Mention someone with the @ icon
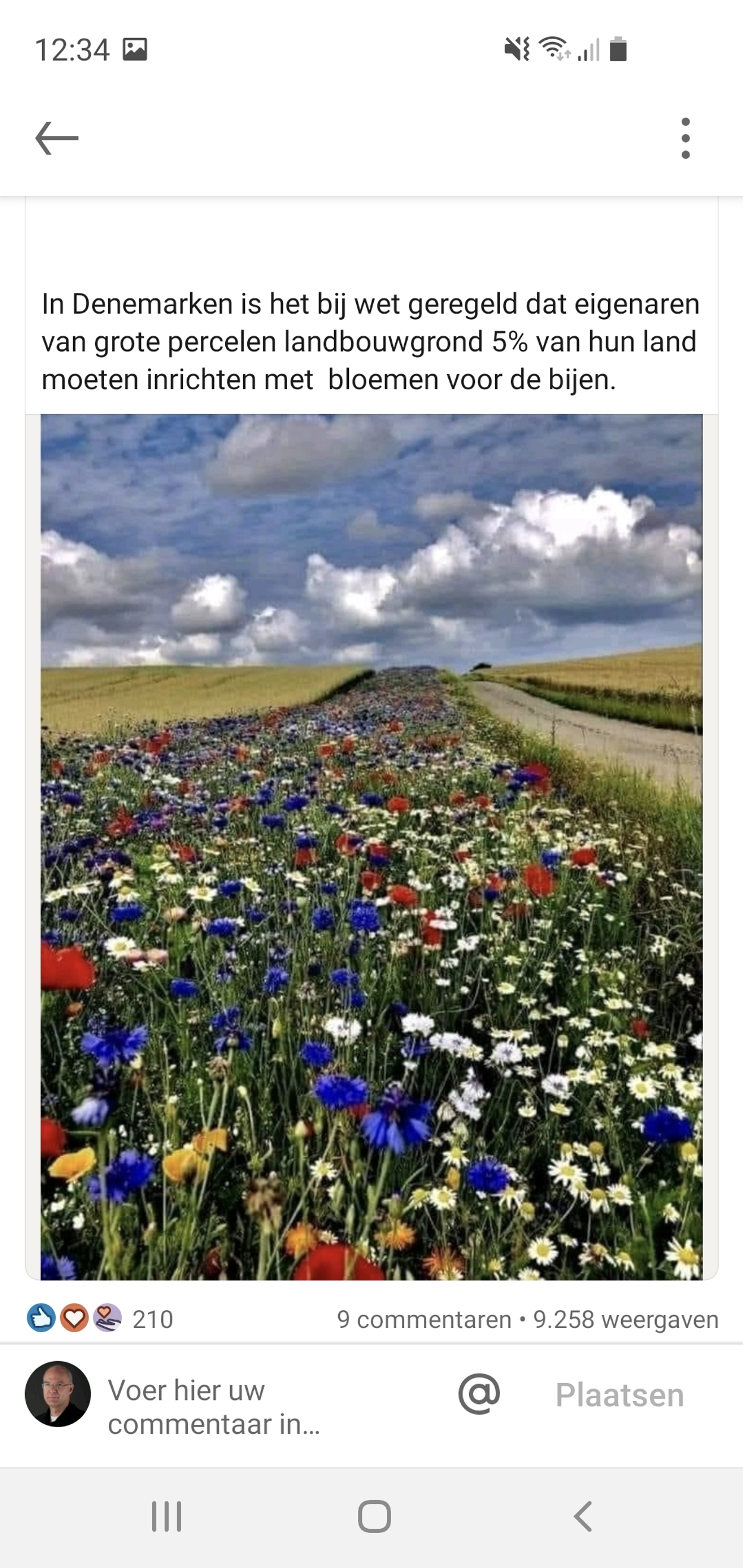 [x=478, y=1395]
